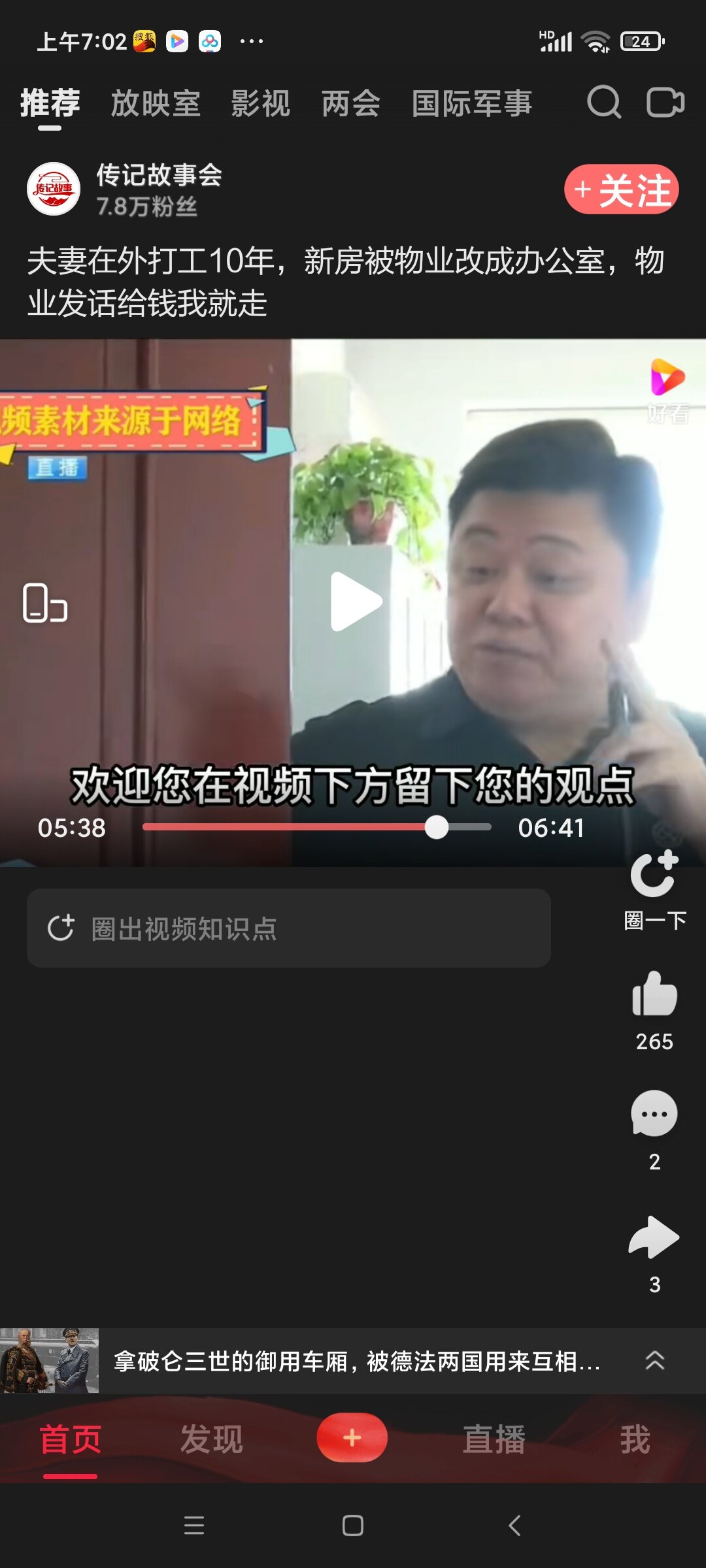
Task: Switch to the 放映室 tab
Action: [x=156, y=103]
